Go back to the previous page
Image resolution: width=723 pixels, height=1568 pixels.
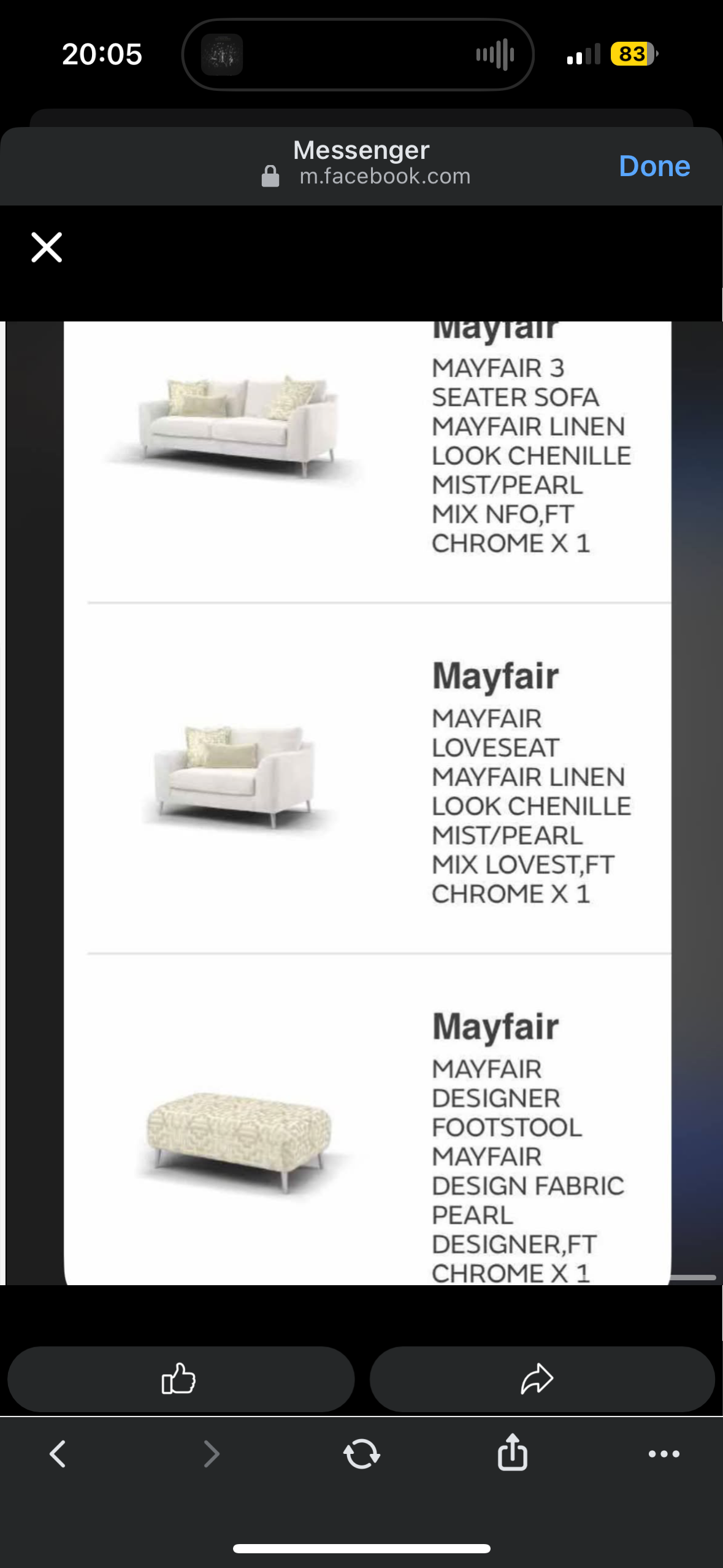[x=58, y=1453]
